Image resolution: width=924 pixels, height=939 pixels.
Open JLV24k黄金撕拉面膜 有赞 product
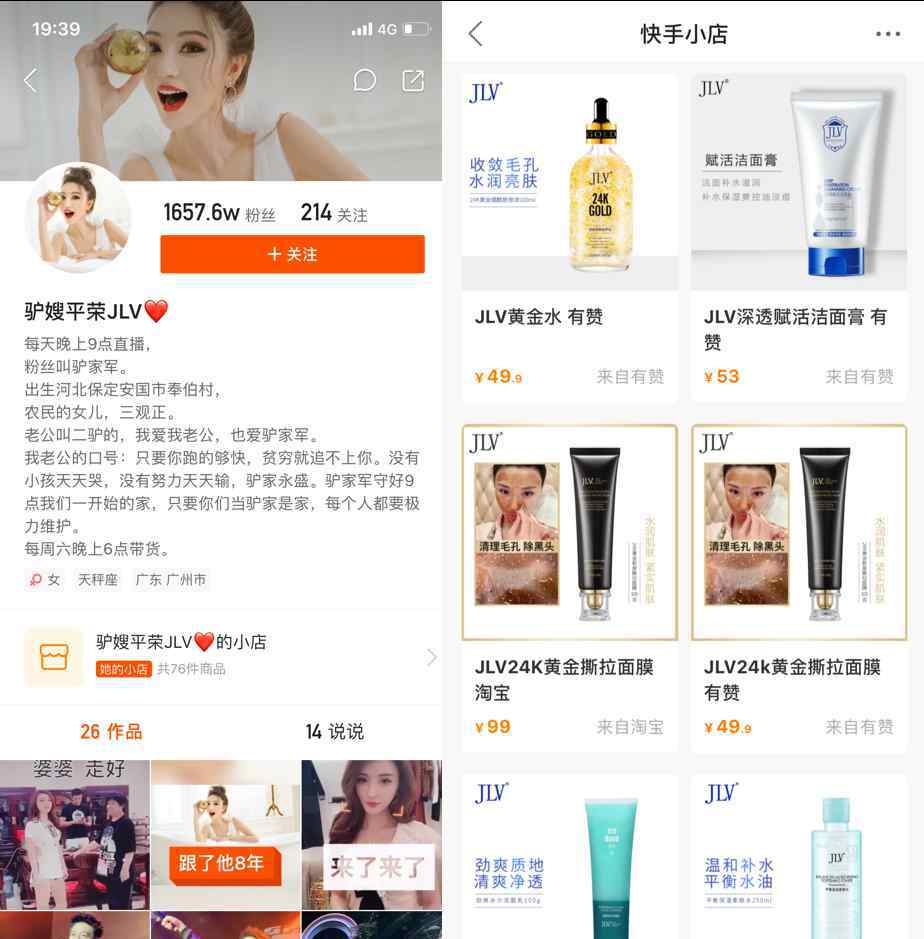click(x=799, y=588)
